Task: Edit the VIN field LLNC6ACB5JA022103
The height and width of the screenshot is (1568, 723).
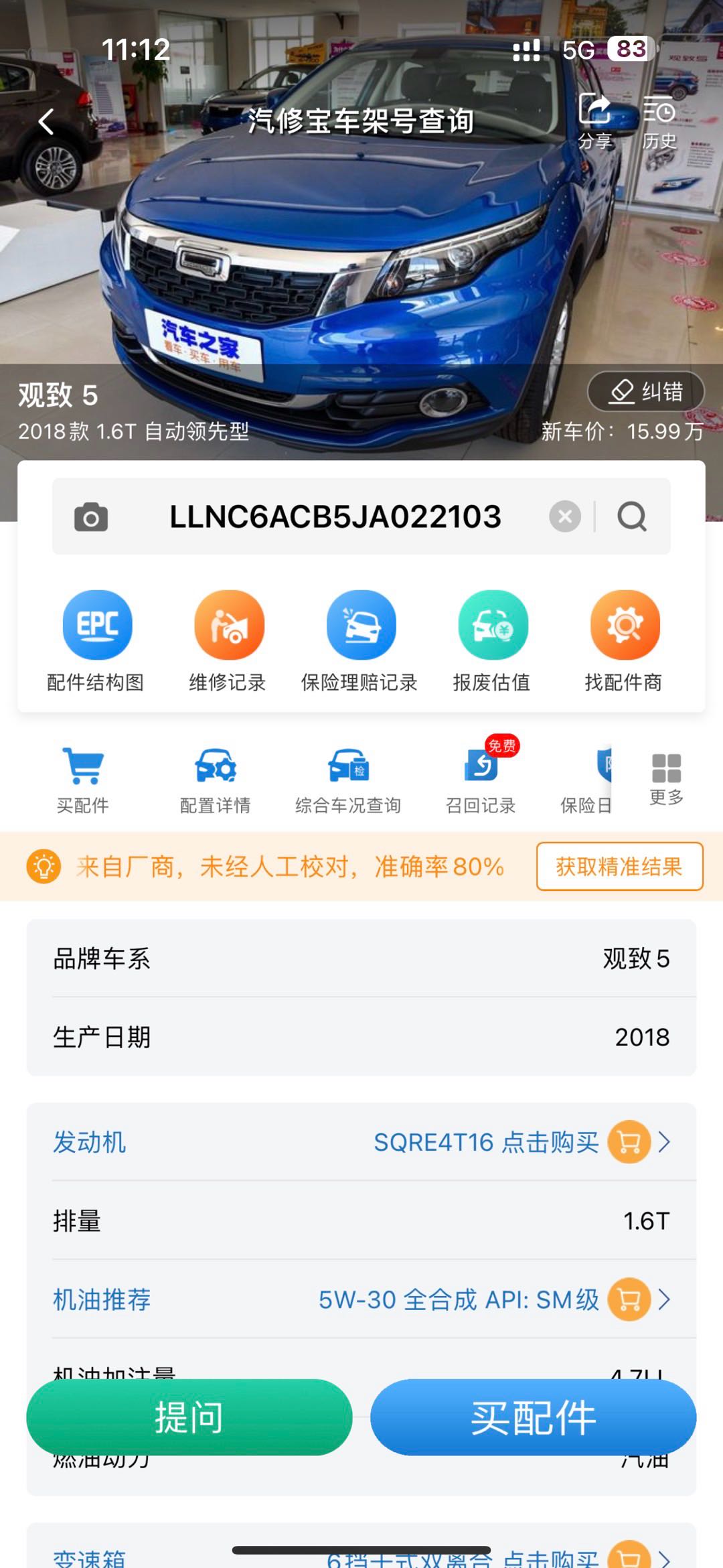Action: click(335, 517)
